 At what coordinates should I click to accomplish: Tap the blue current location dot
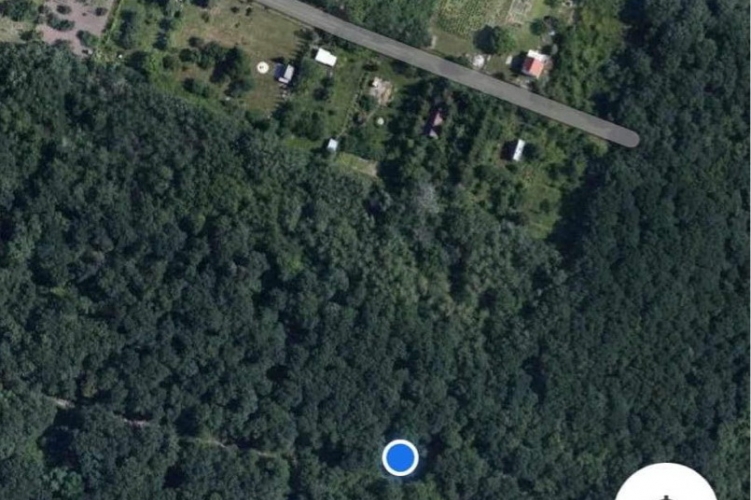tap(400, 457)
